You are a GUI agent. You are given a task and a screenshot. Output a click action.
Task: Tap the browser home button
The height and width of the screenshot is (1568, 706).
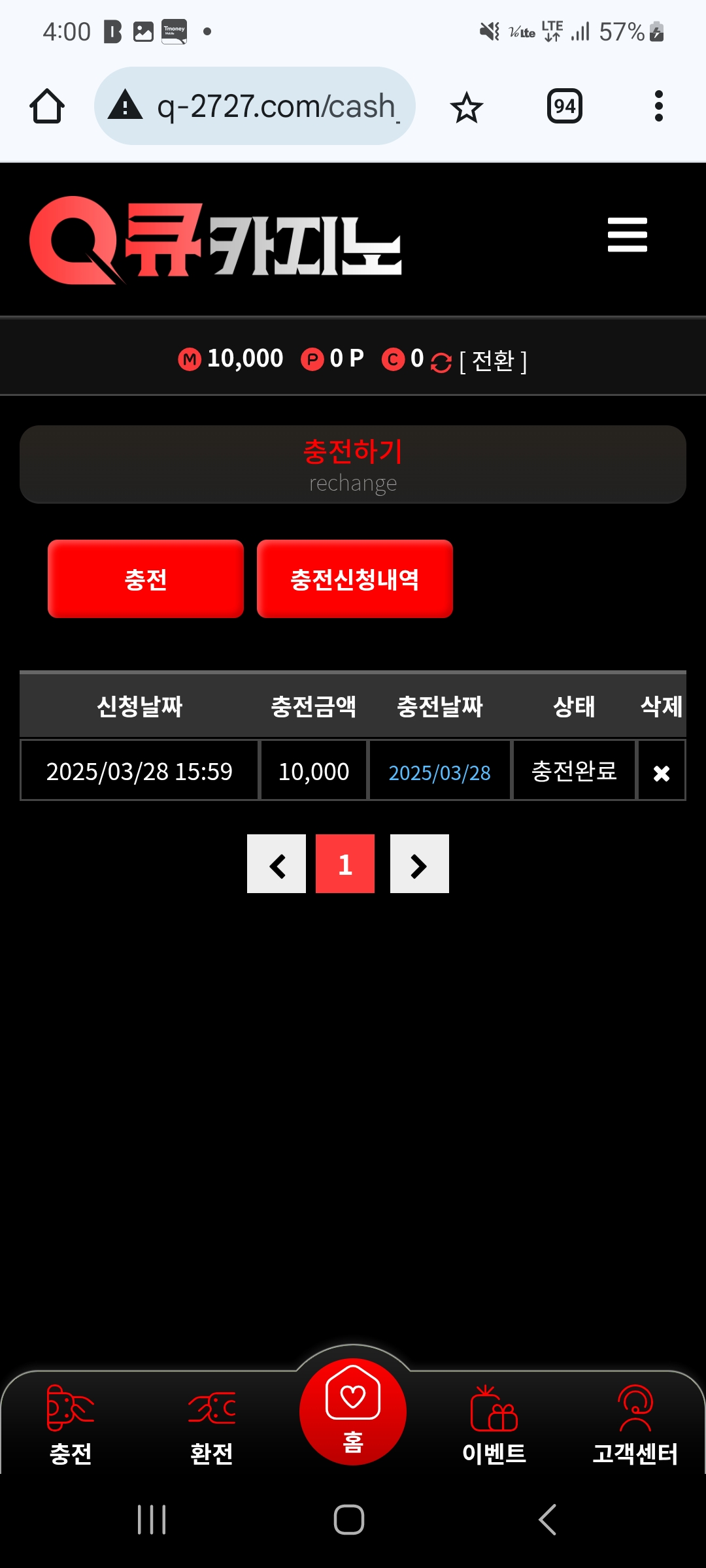(47, 106)
